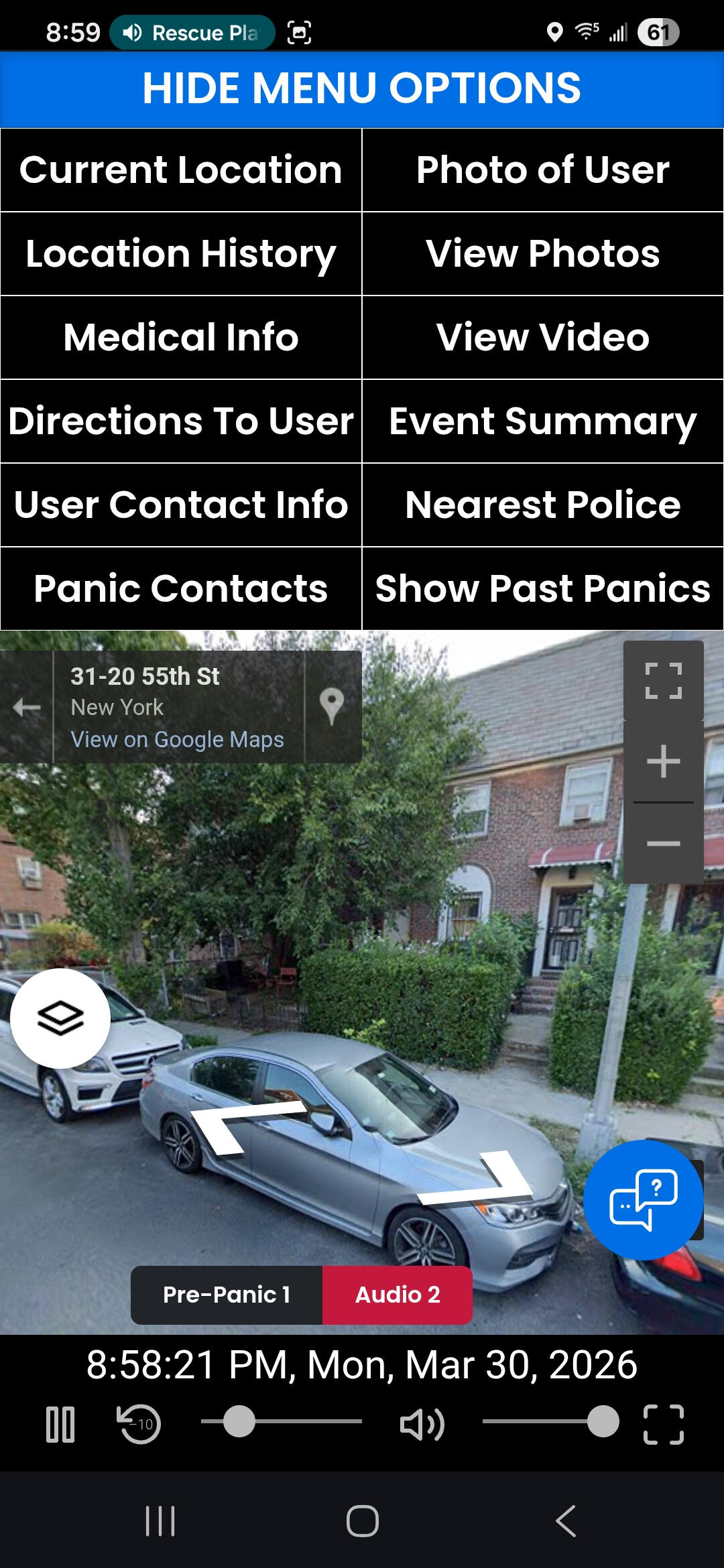
Task: Pause the audio playback
Action: pos(60,1424)
